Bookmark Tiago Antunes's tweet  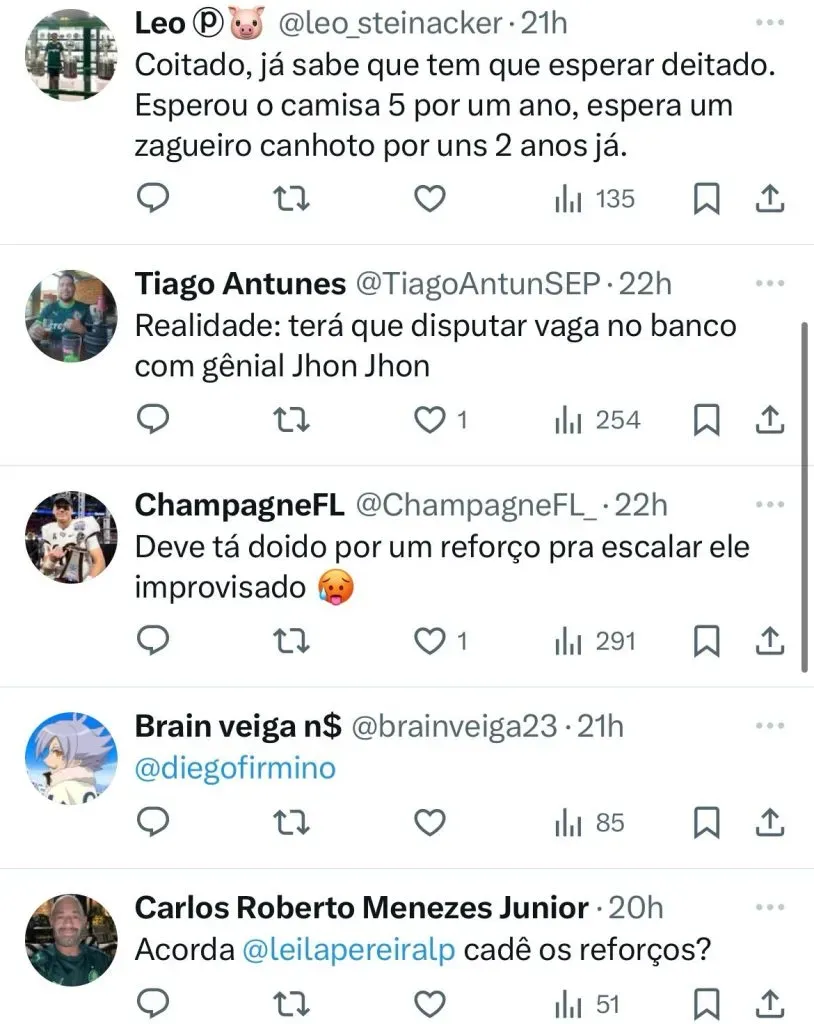(707, 421)
